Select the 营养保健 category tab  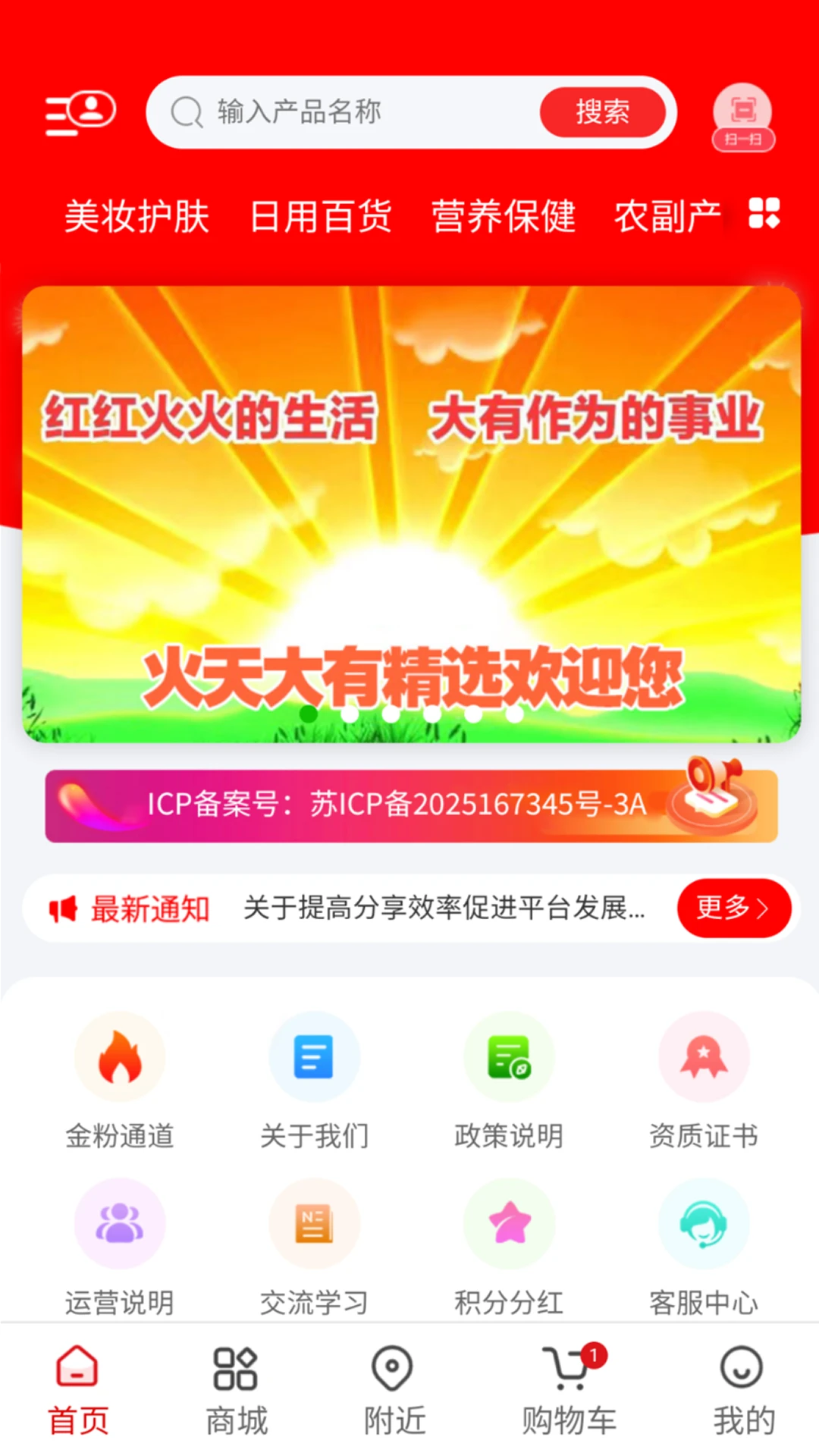click(504, 216)
